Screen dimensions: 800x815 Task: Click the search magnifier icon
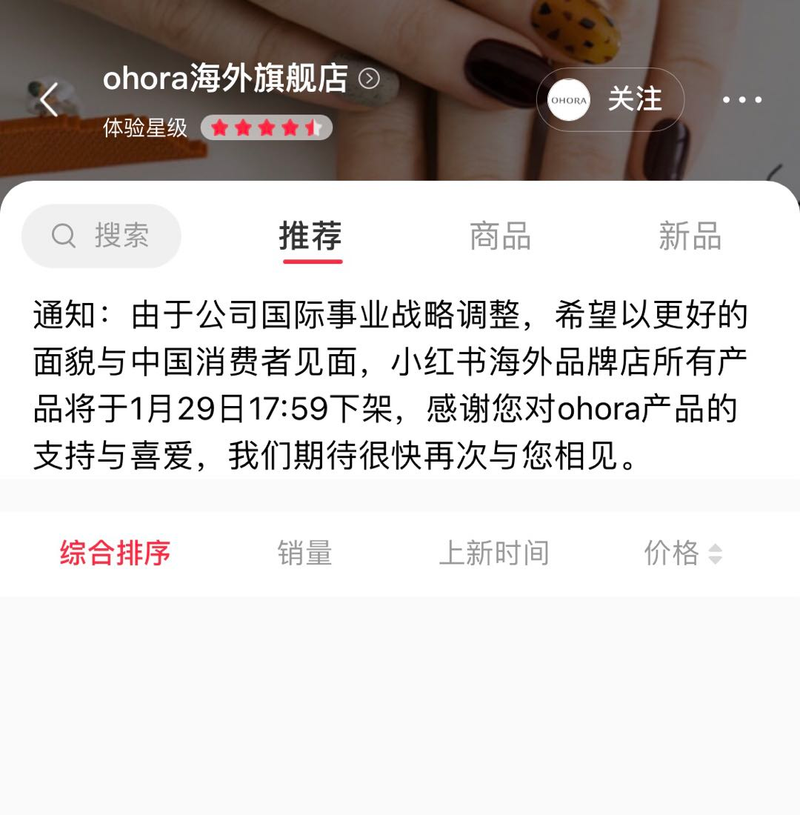(62, 236)
